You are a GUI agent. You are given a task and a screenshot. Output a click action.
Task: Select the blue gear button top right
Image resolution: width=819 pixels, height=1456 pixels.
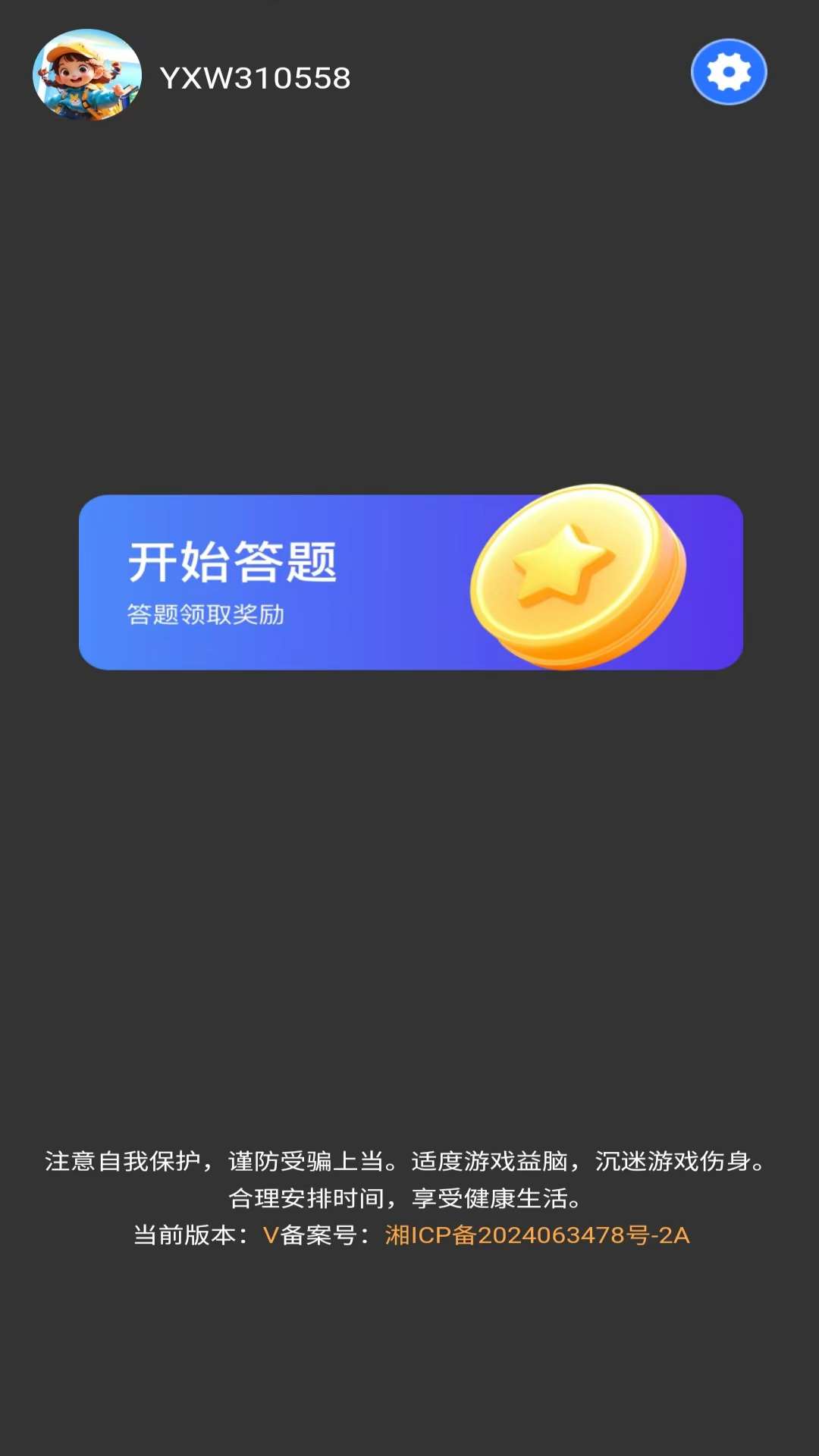pos(727,72)
